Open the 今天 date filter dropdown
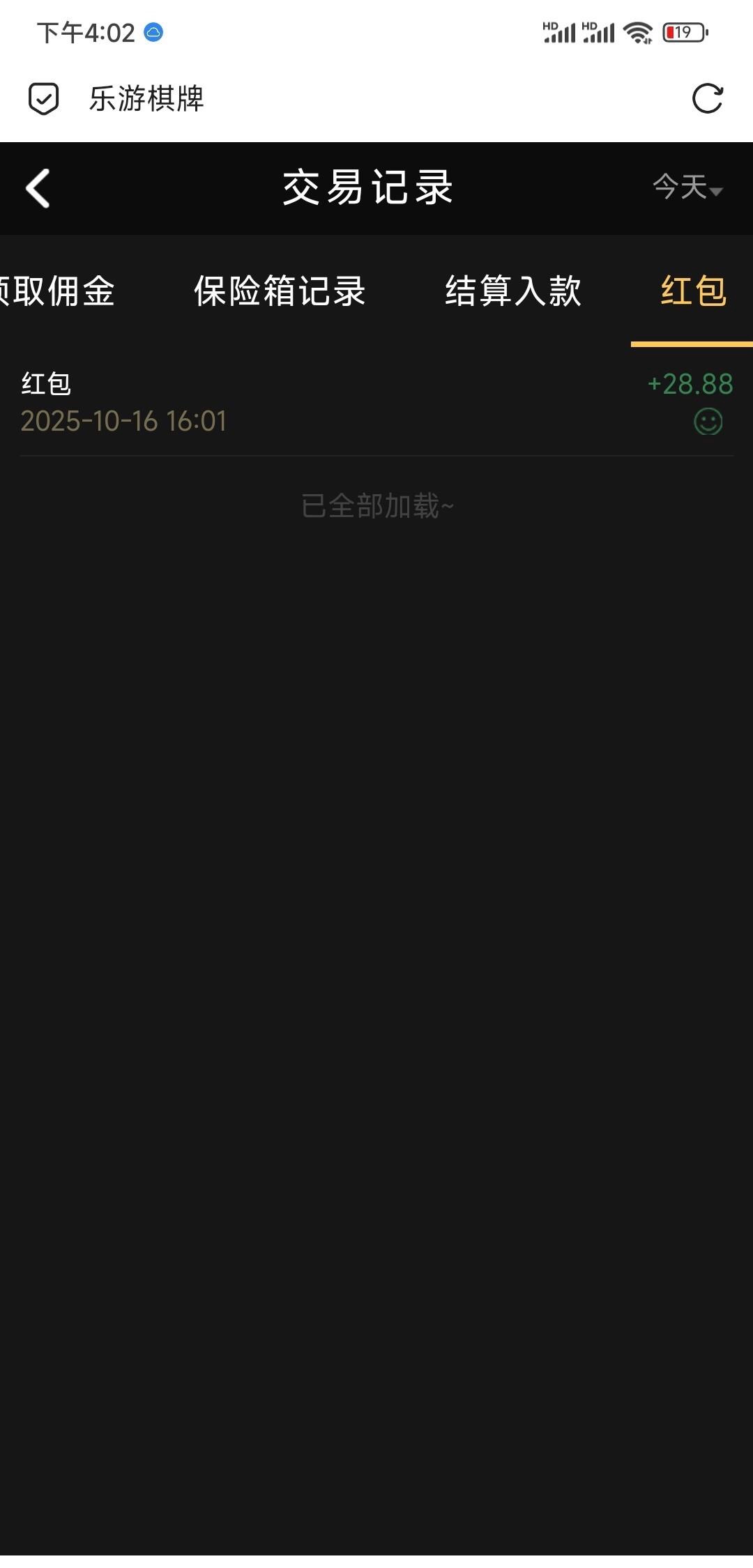753x1568 pixels. pyautogui.click(x=687, y=187)
